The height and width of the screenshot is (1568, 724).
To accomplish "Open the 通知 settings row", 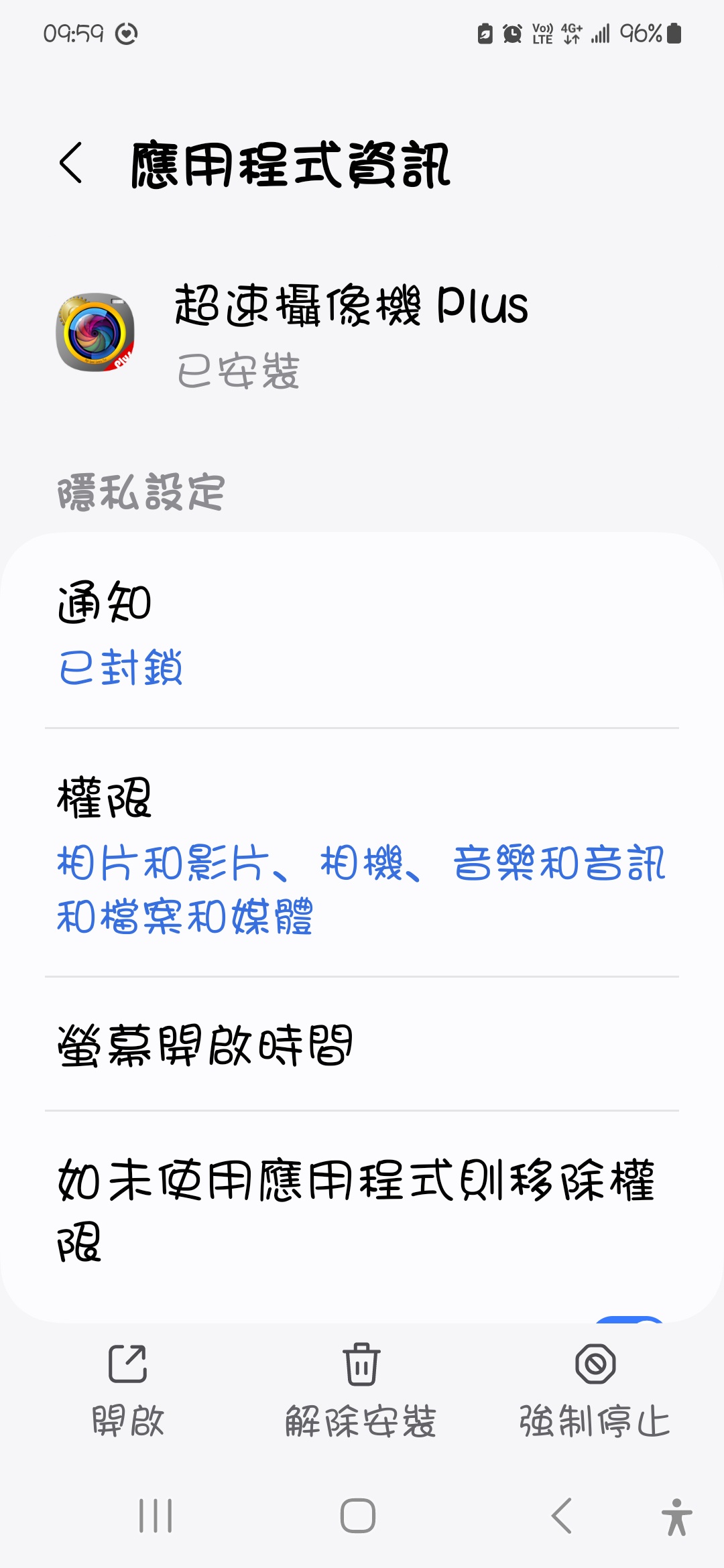I will [362, 631].
